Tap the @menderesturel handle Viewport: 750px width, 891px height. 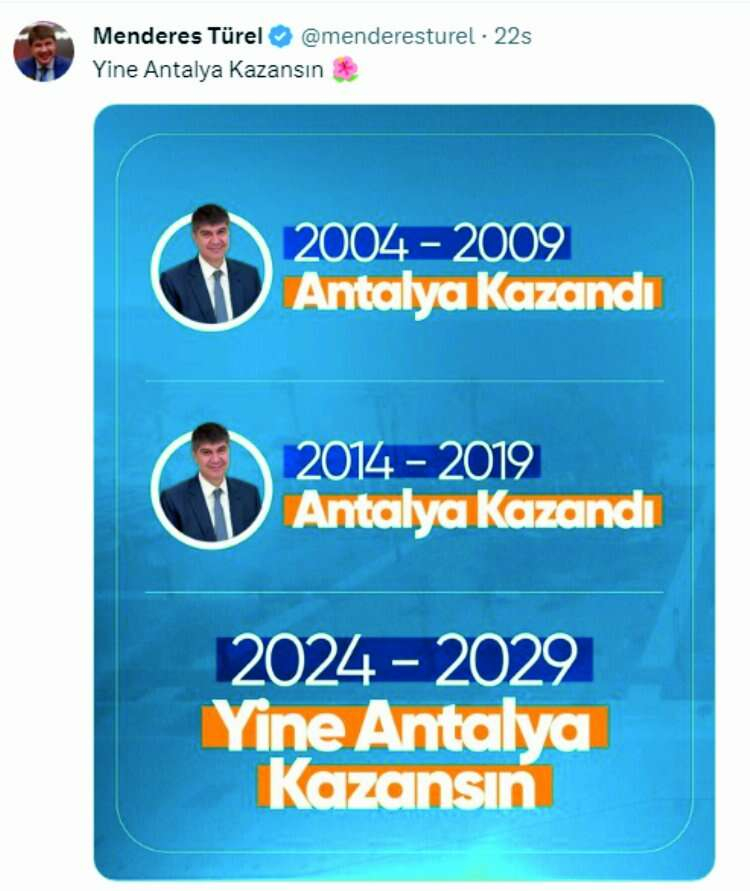[x=386, y=37]
